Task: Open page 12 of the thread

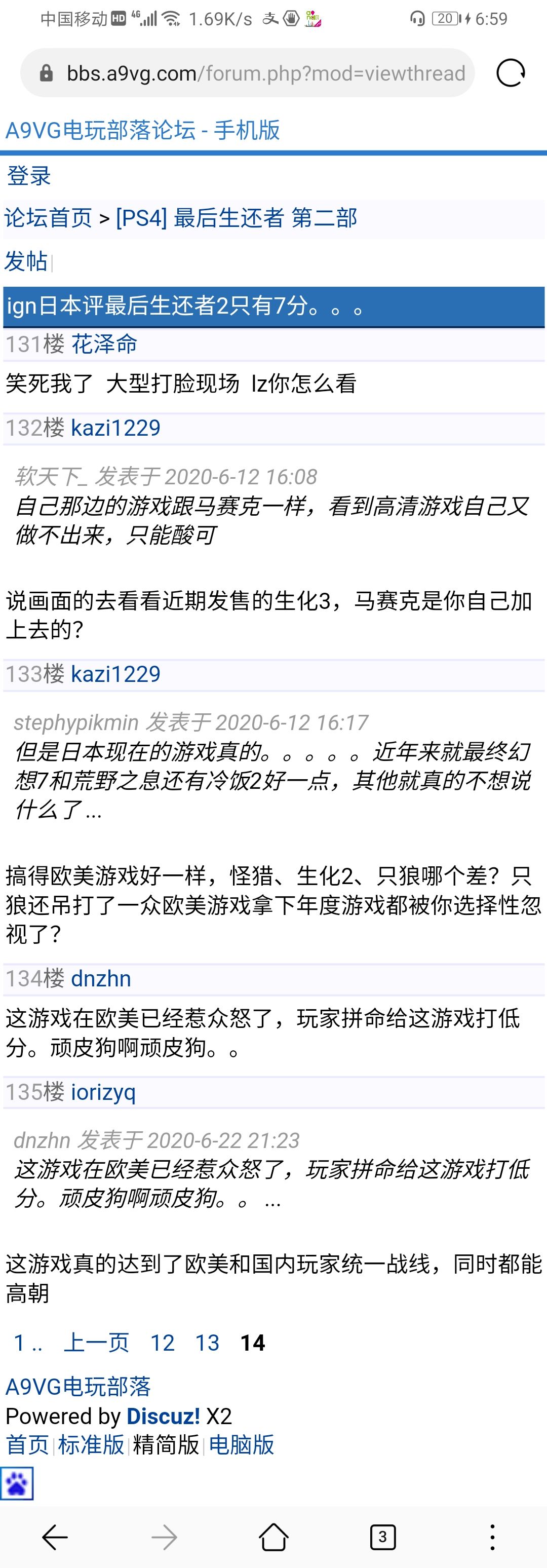Action: click(163, 1342)
